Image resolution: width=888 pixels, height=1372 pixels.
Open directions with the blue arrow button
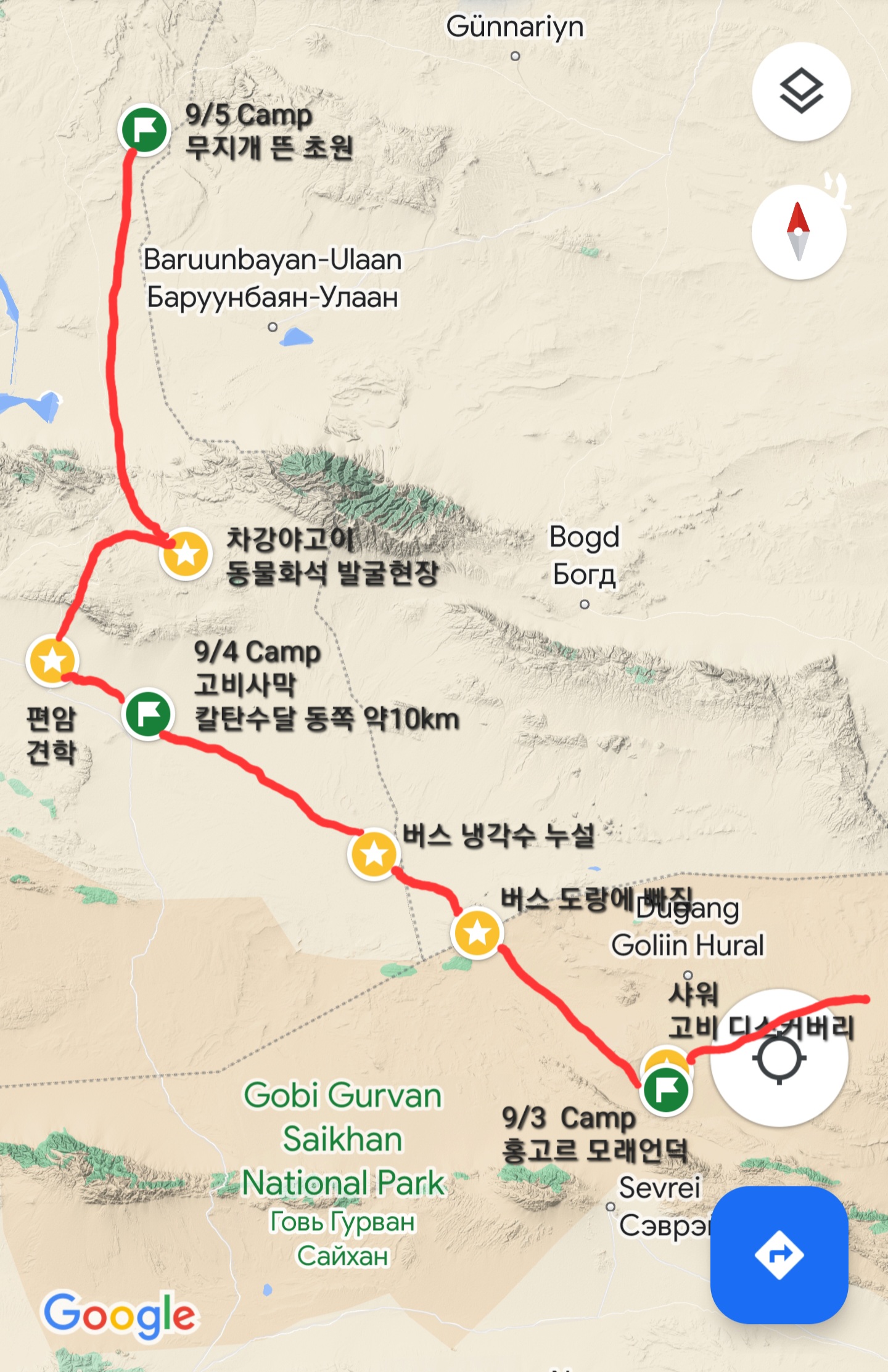[779, 1254]
